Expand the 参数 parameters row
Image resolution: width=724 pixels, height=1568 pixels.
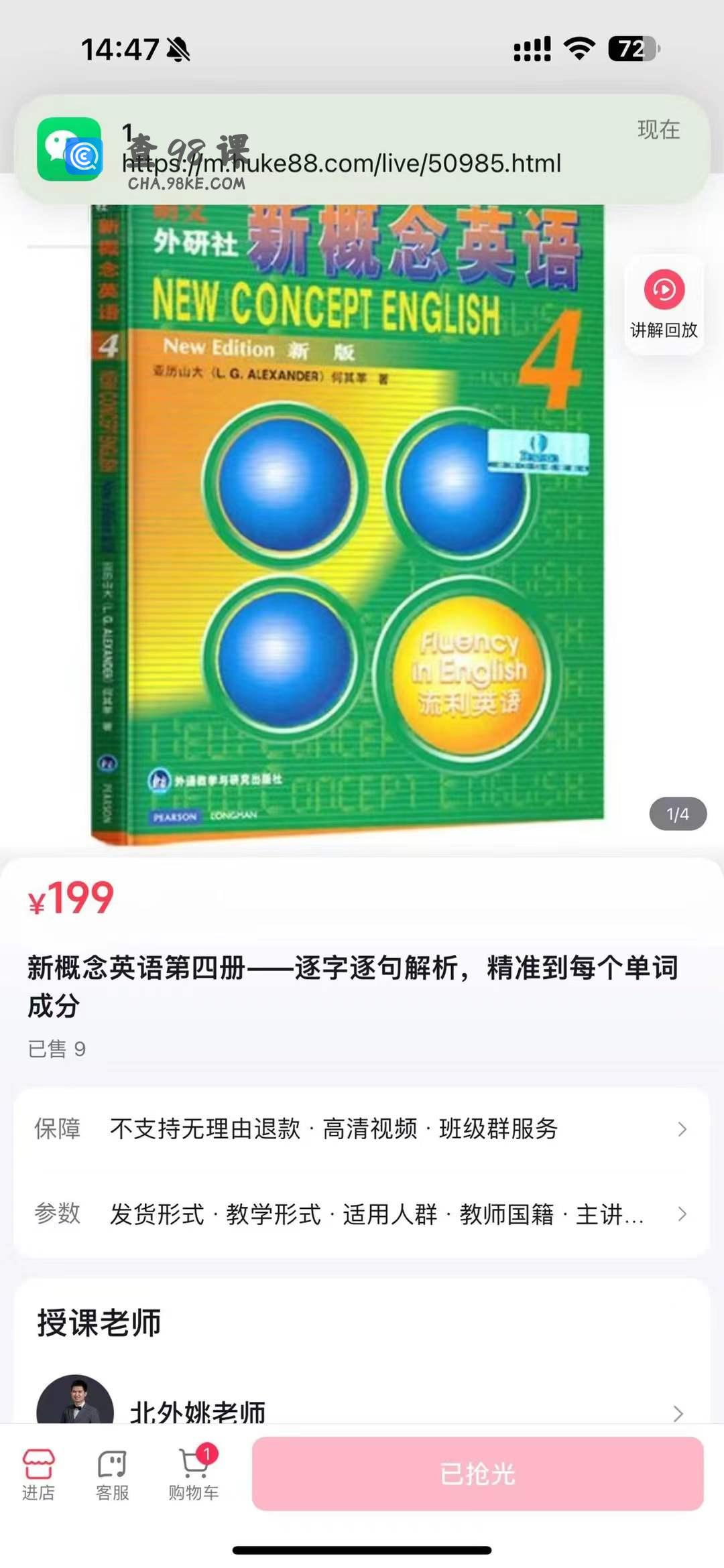pyautogui.click(x=362, y=1214)
